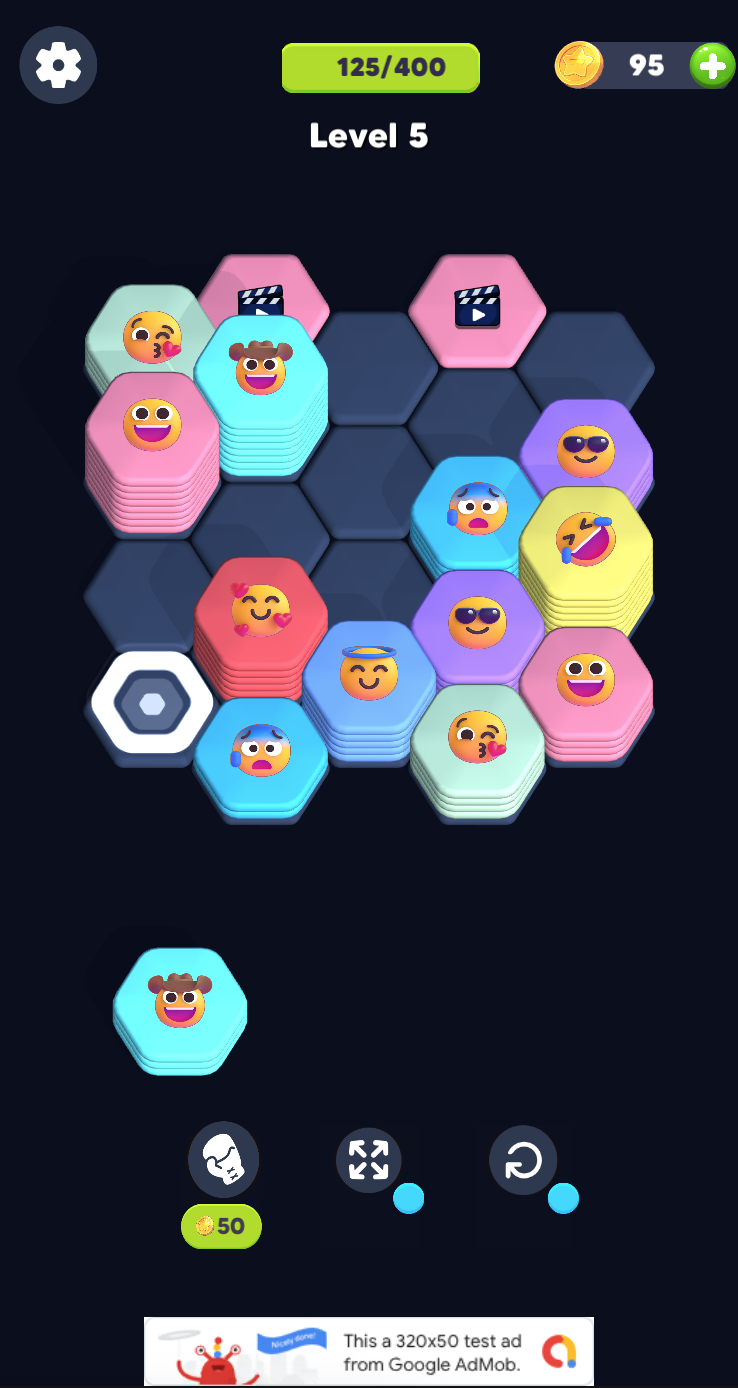Open the Google AdMob test ad banner
This screenshot has height=1388, width=738.
point(369,1351)
